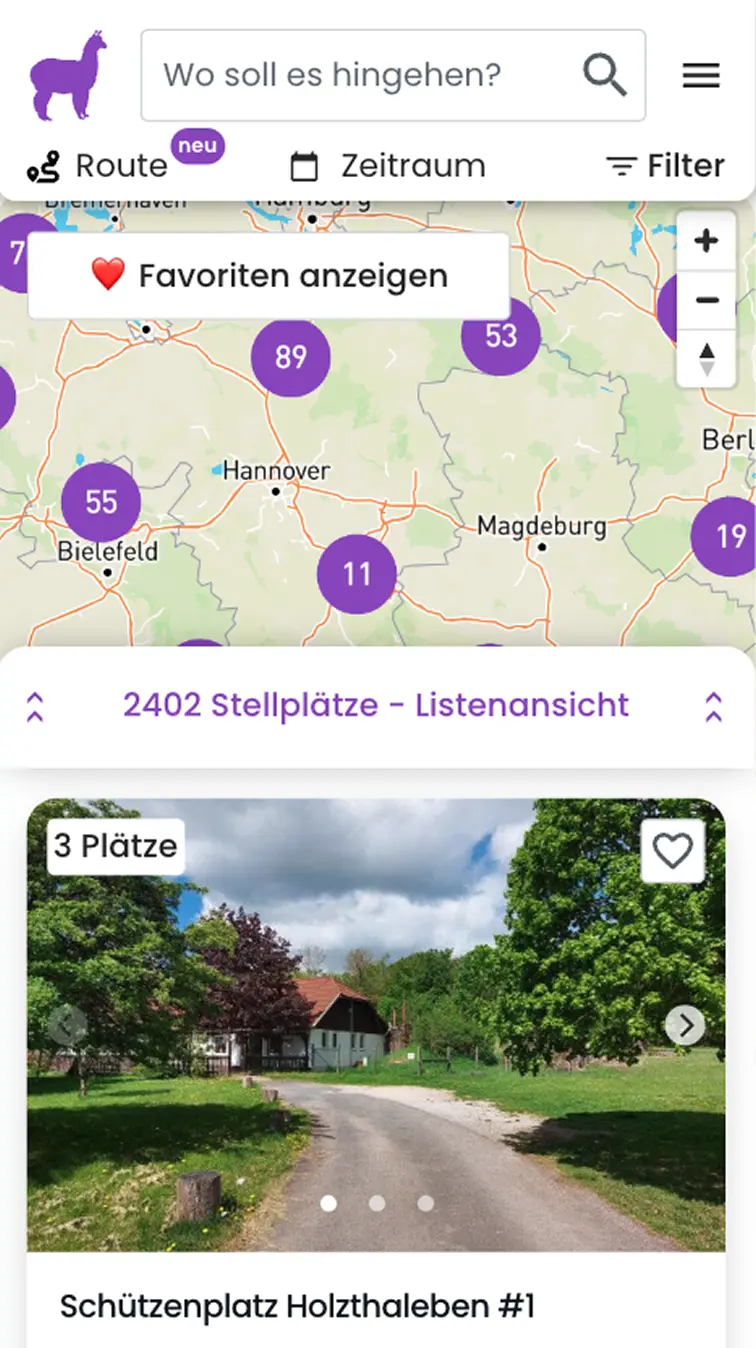Open the Schützenplatz Holzthaleben #1 listing
The image size is (756, 1348).
(298, 1306)
